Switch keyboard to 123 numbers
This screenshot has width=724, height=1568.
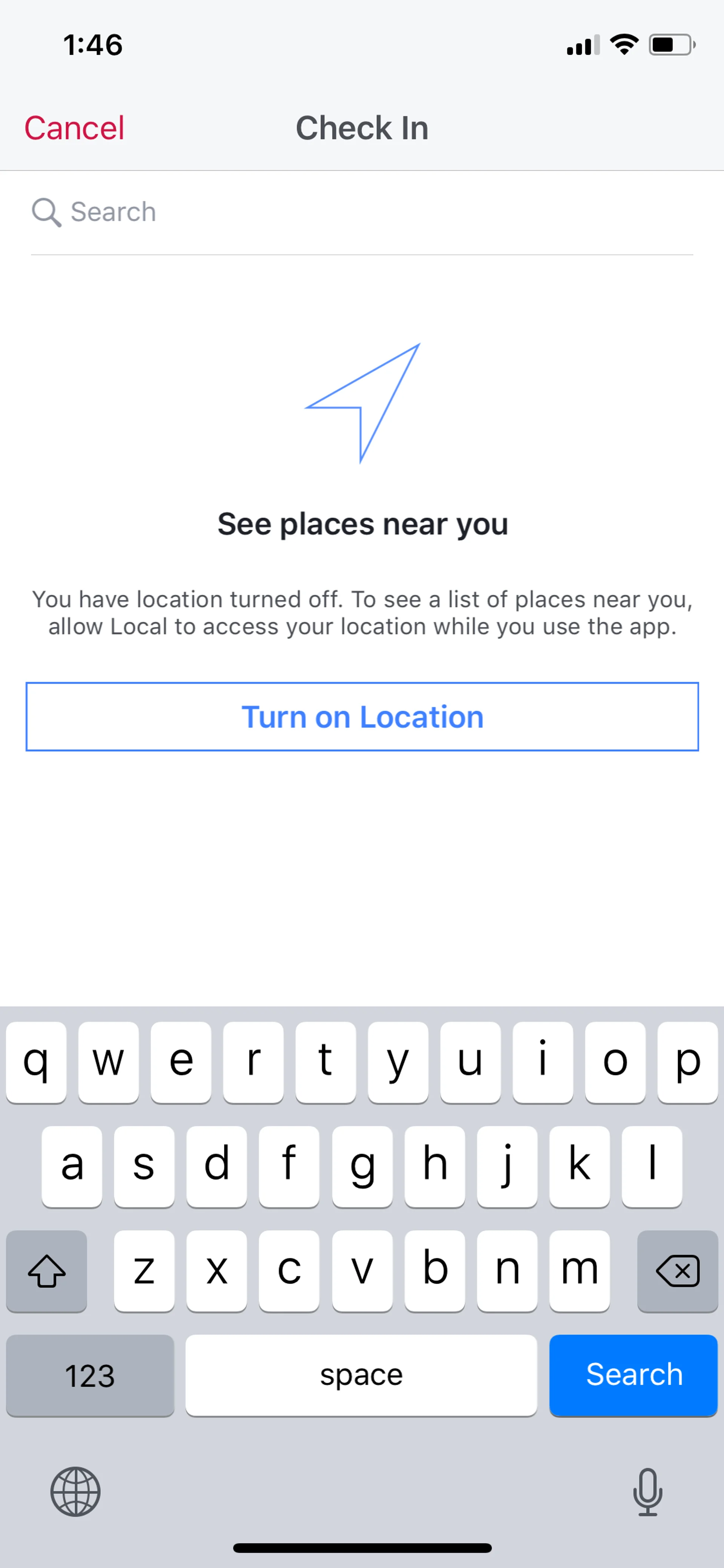[90, 1375]
